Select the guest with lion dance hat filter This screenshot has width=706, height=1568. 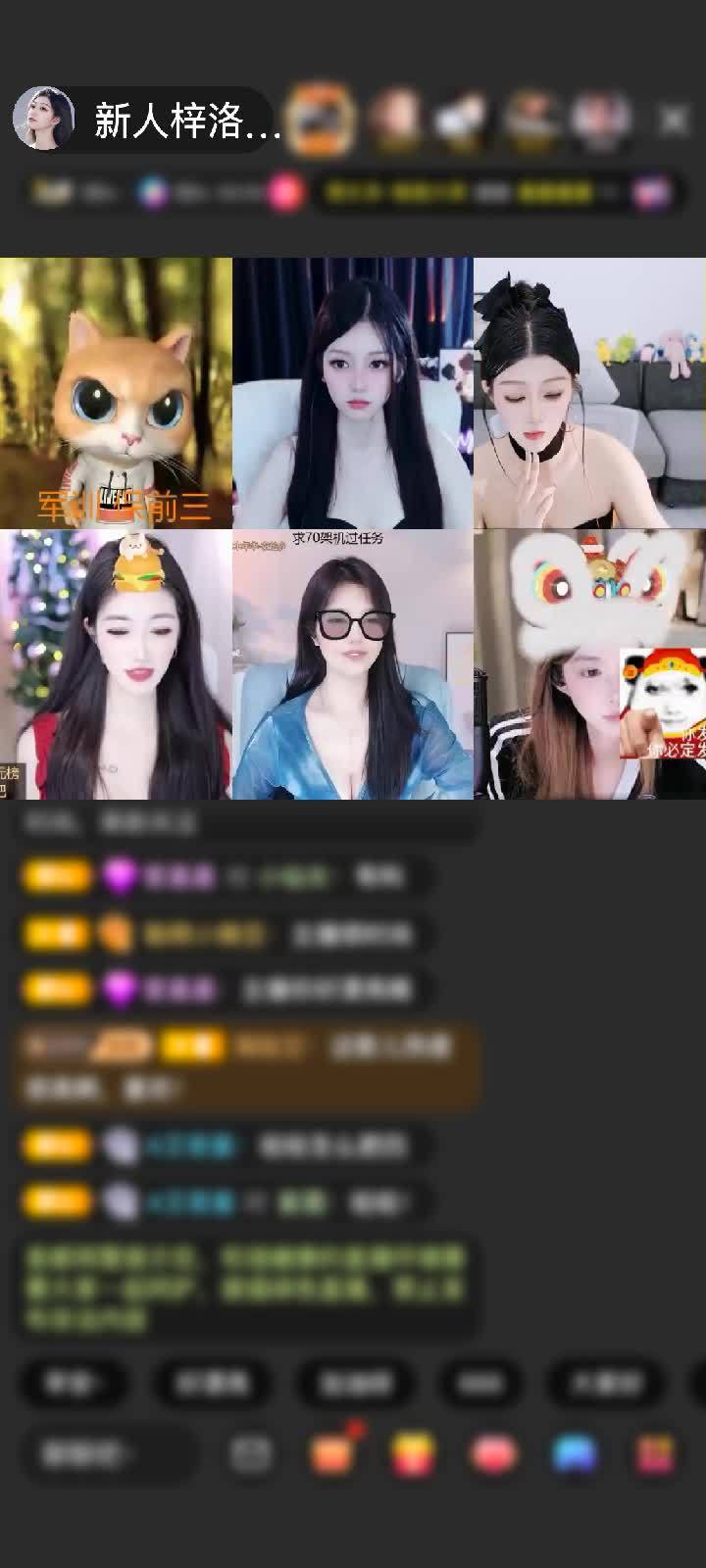pos(589,664)
